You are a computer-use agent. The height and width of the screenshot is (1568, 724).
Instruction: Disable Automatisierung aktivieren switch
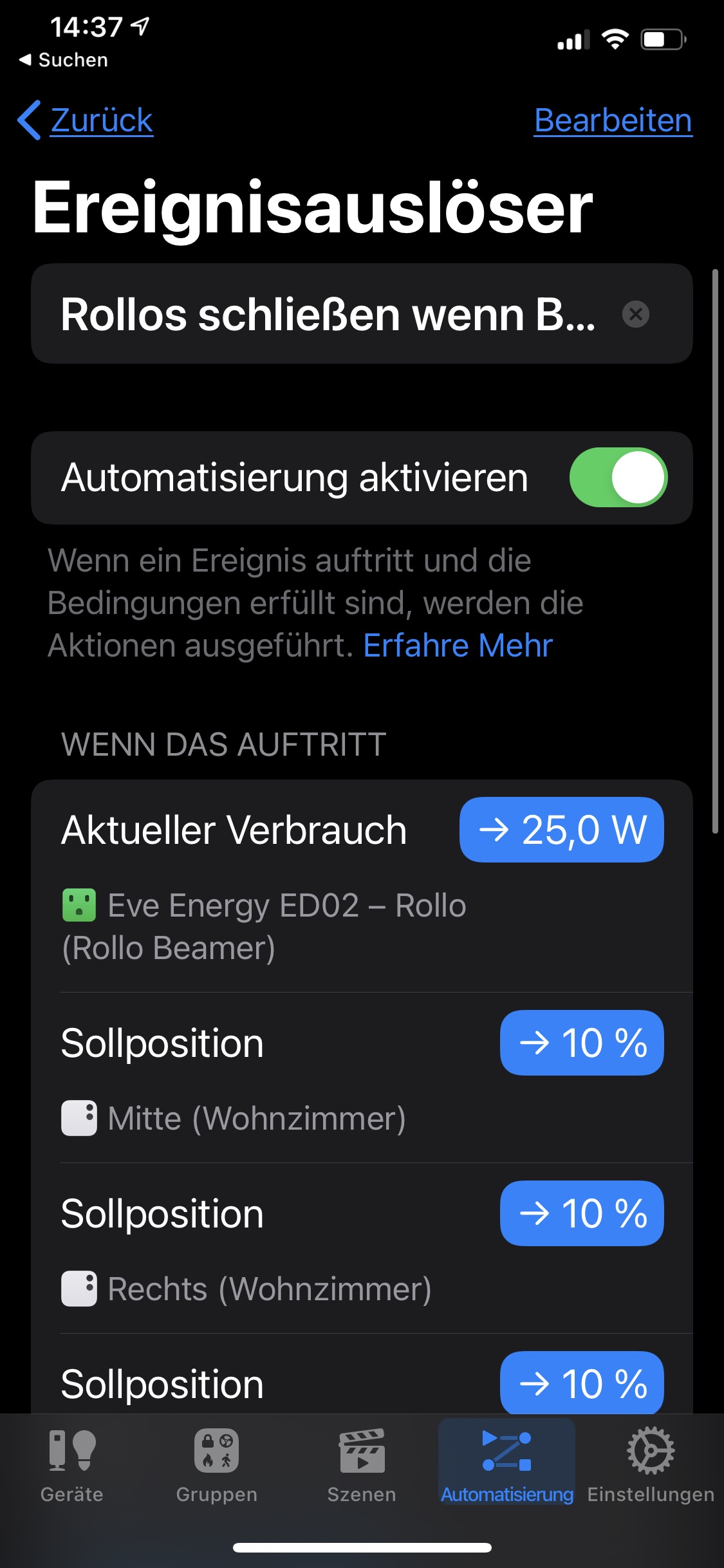(x=618, y=478)
